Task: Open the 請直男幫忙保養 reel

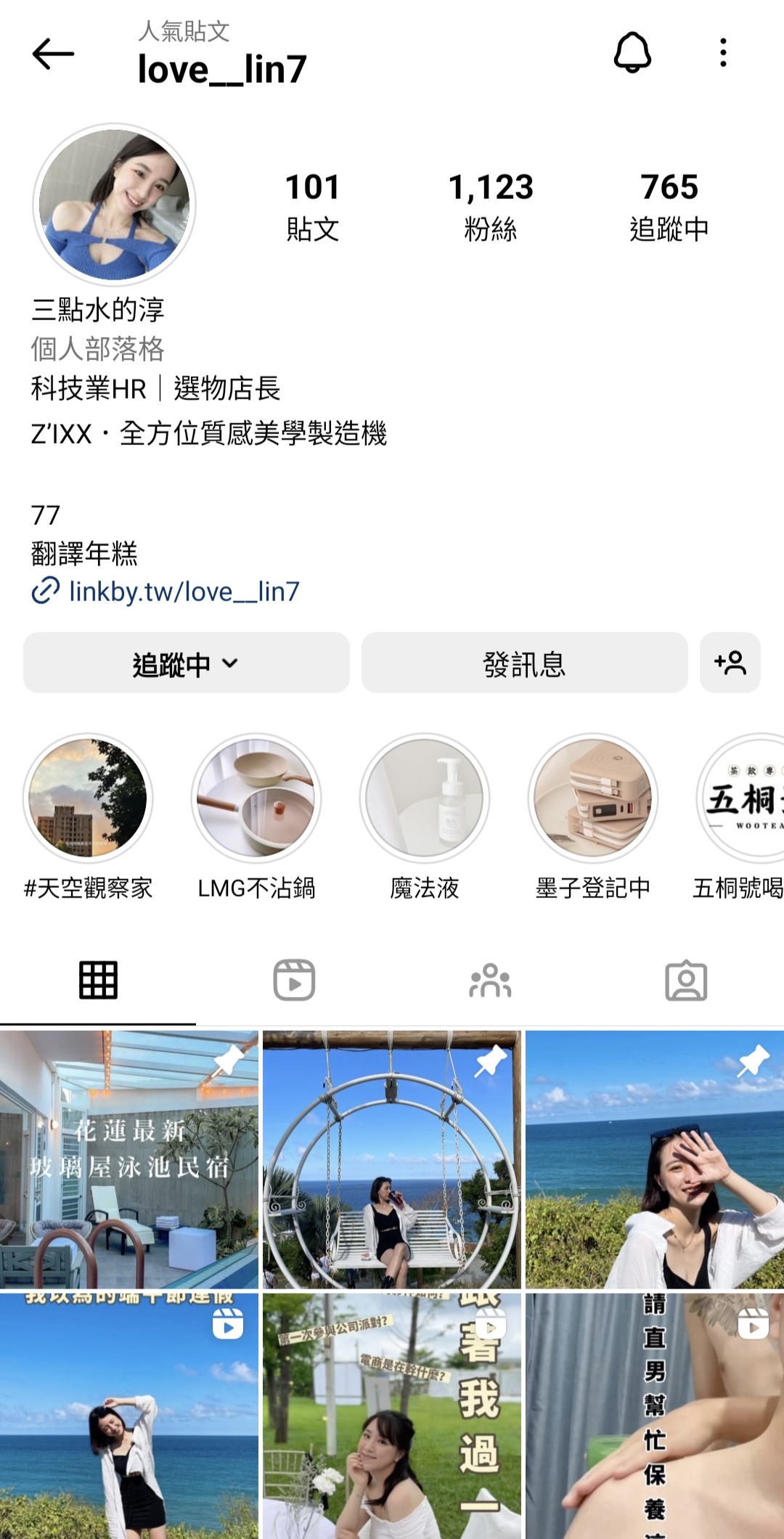Action: [x=655, y=1416]
